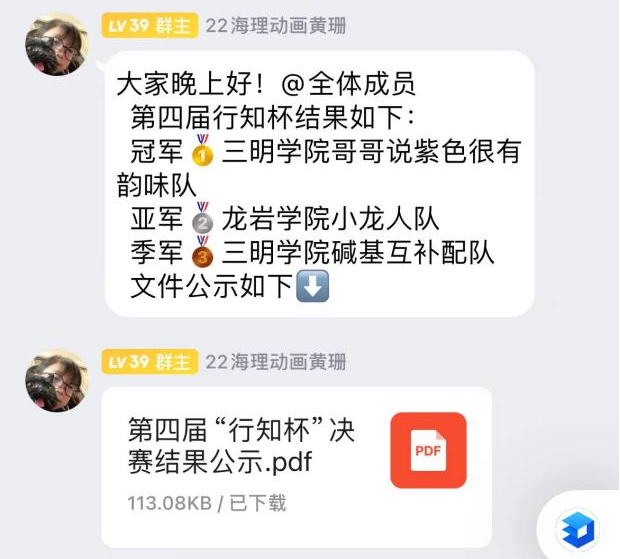
Task: Open the 第四届行知杯决赛结果公示.pdf file
Action: pos(296,466)
